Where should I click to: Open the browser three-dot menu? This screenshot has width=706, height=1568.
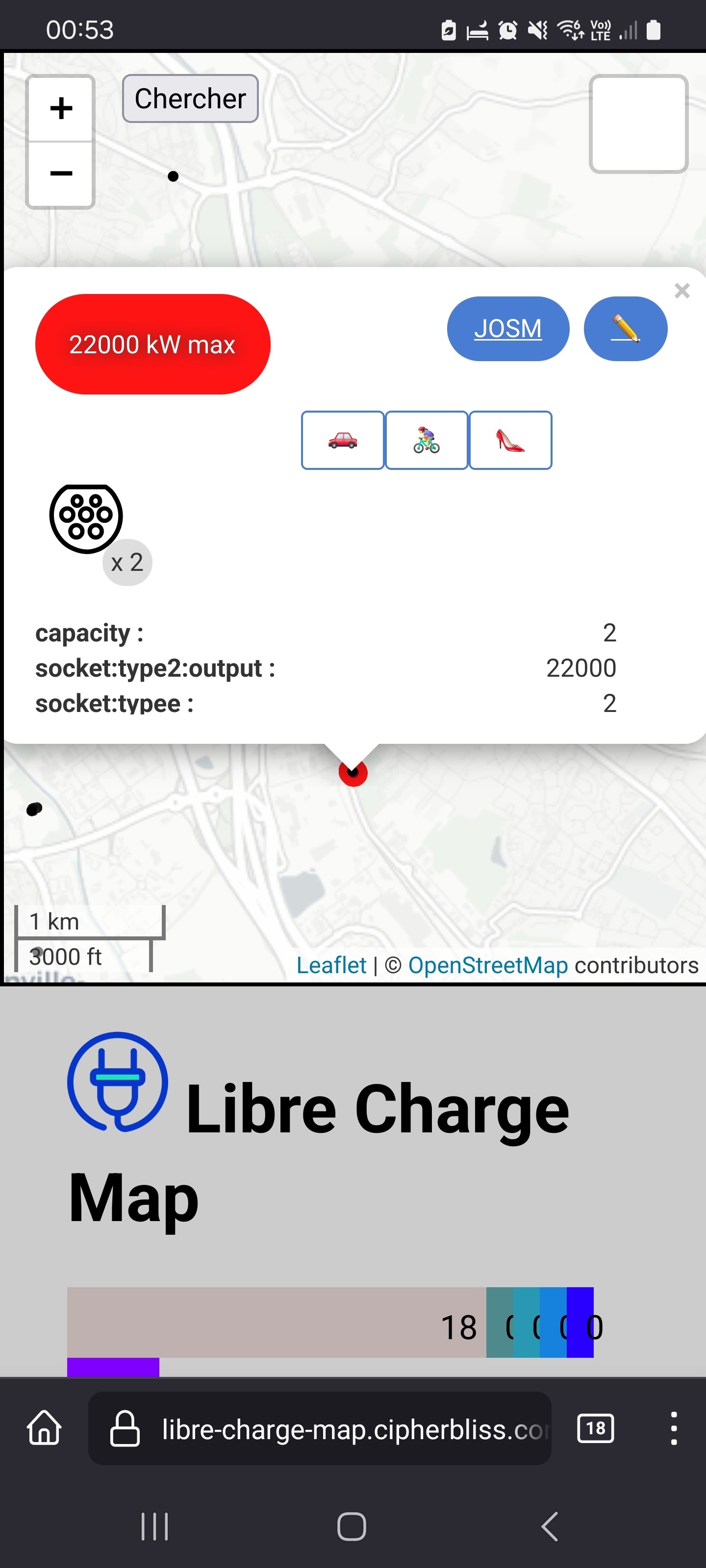pos(673,1428)
